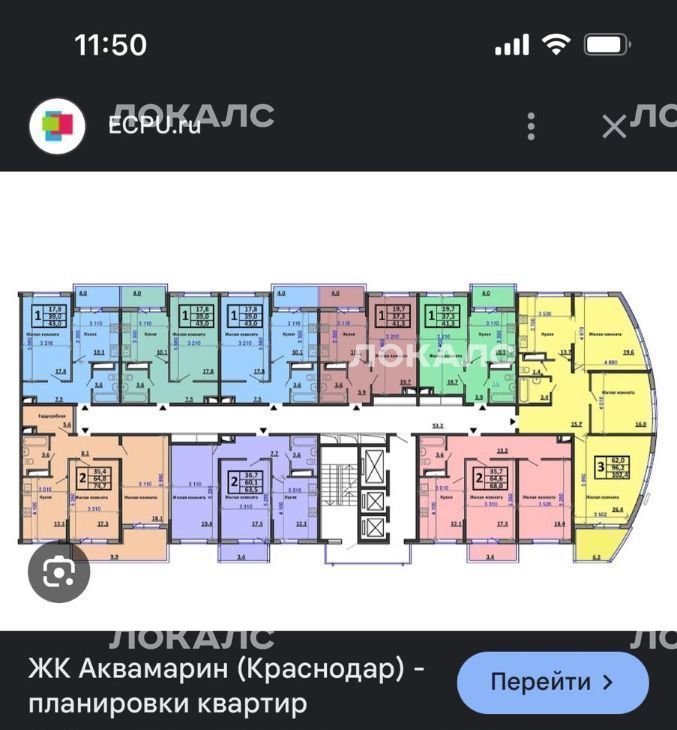Search this image with Lens
Image resolution: width=677 pixels, height=730 pixels.
[x=59, y=571]
